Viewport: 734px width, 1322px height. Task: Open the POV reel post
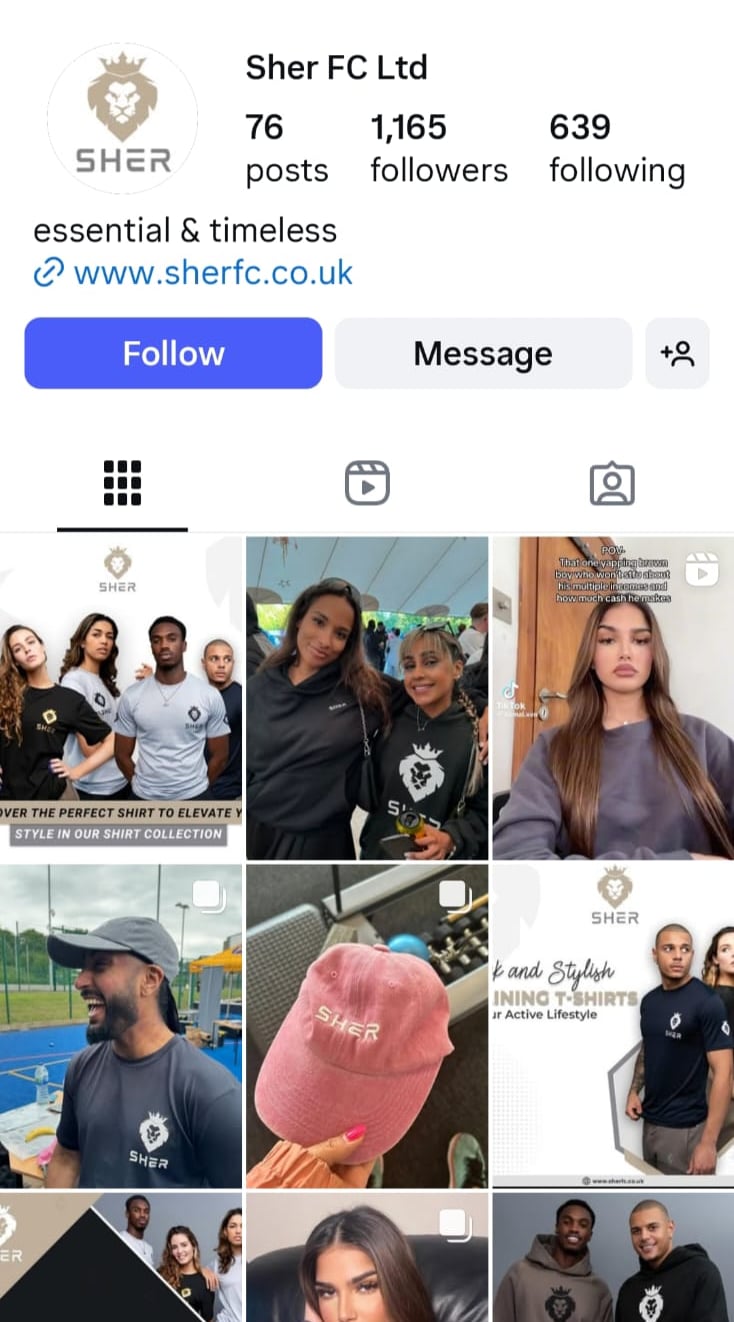613,698
